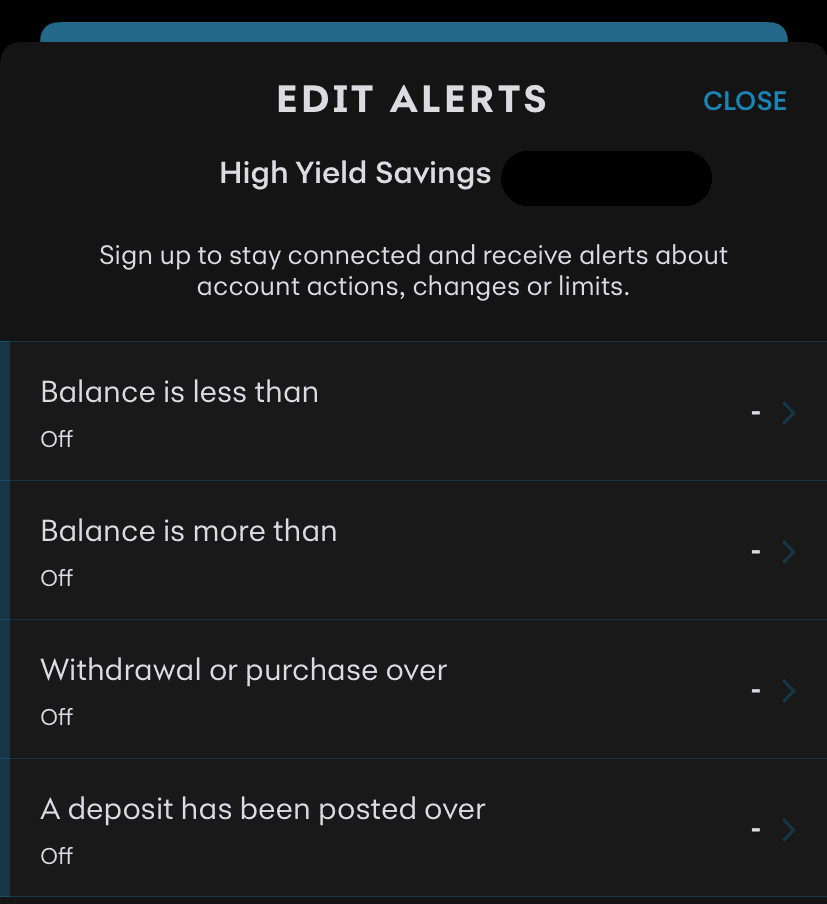Select the dash value beside Balance is less than
Viewport: 827px width, 904px height.
(x=756, y=412)
